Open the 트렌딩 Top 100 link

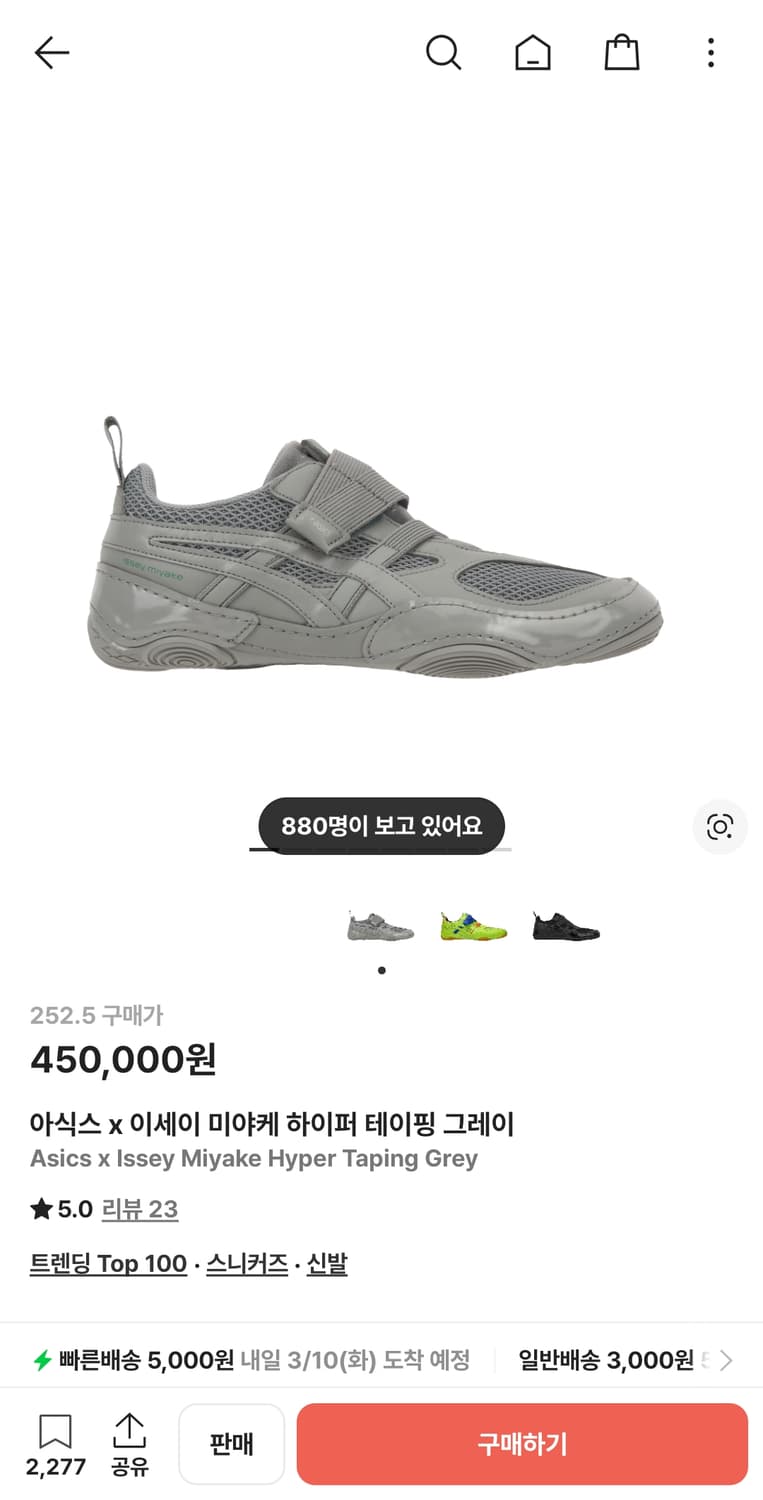tap(107, 1263)
